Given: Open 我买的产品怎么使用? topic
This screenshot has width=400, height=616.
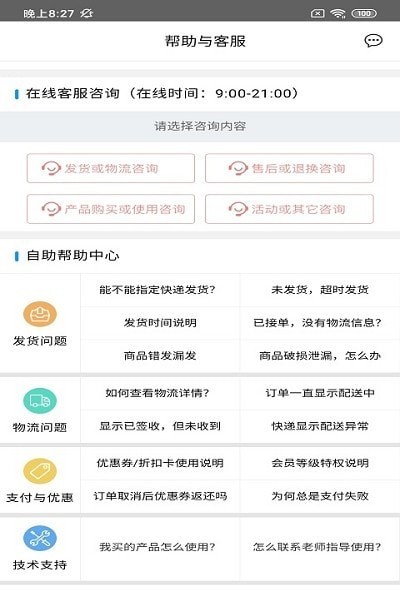Looking at the screenshot, I should [x=157, y=547].
